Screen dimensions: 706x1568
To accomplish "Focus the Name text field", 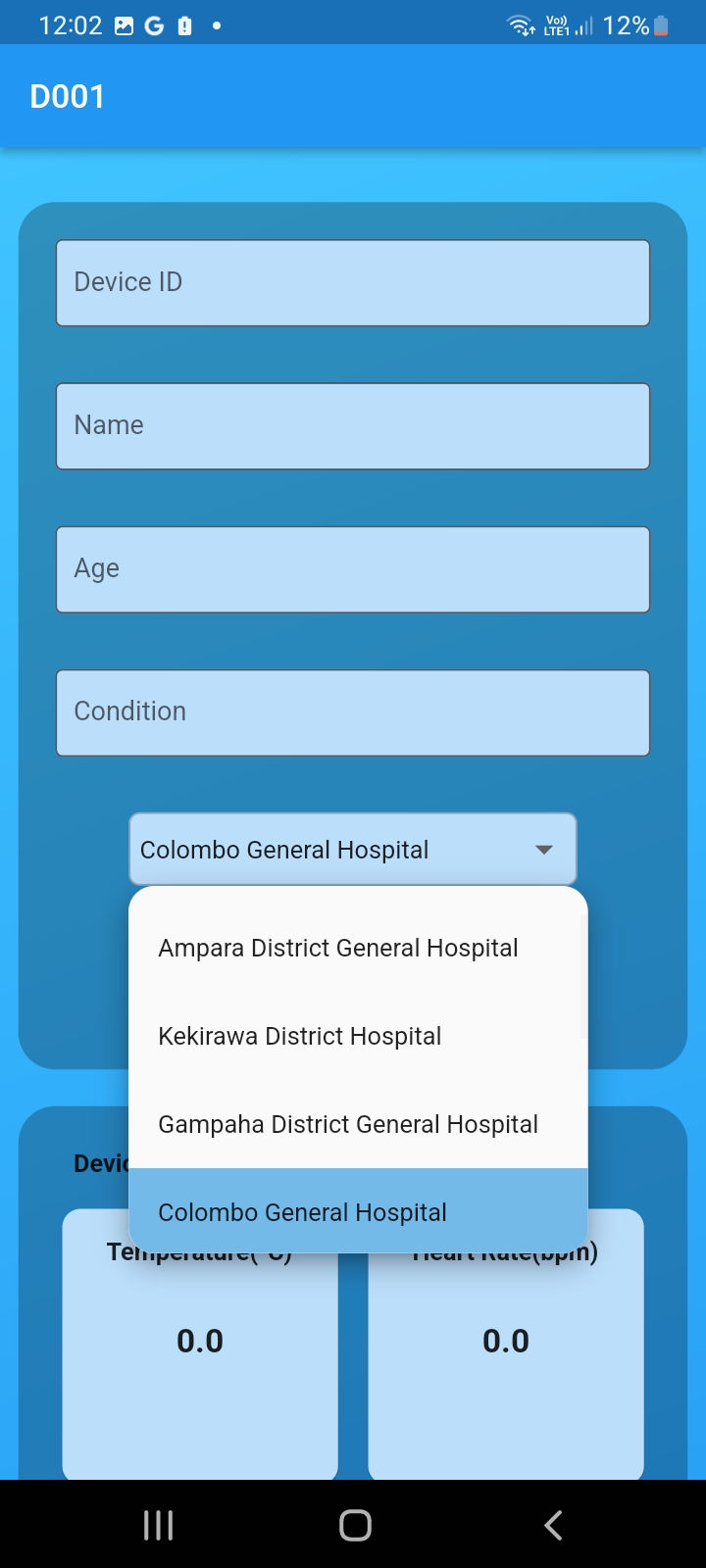I will coord(353,425).
